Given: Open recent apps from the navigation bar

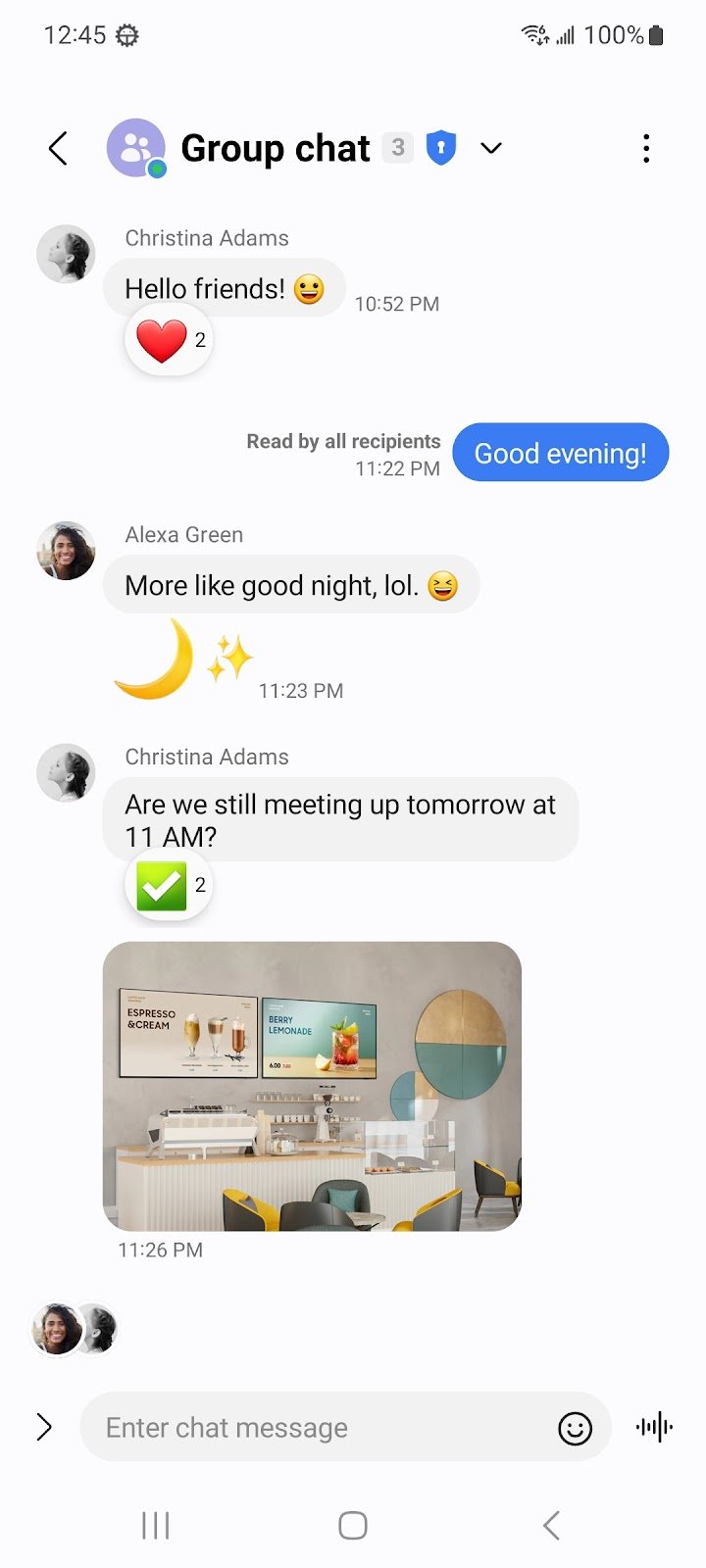Looking at the screenshot, I should pyautogui.click(x=156, y=1525).
